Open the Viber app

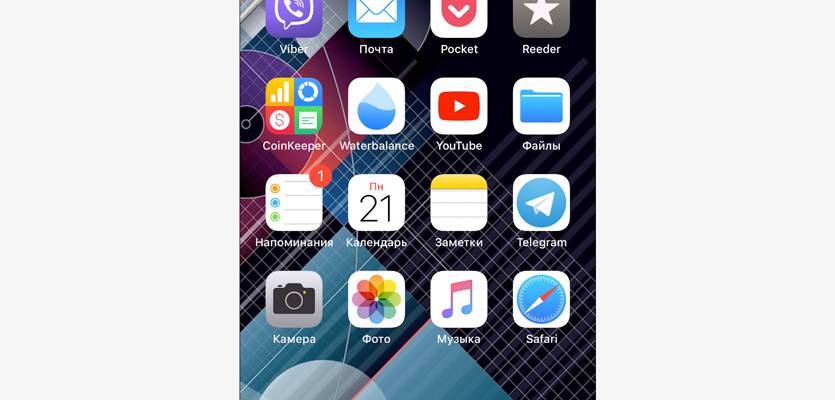pyautogui.click(x=294, y=17)
